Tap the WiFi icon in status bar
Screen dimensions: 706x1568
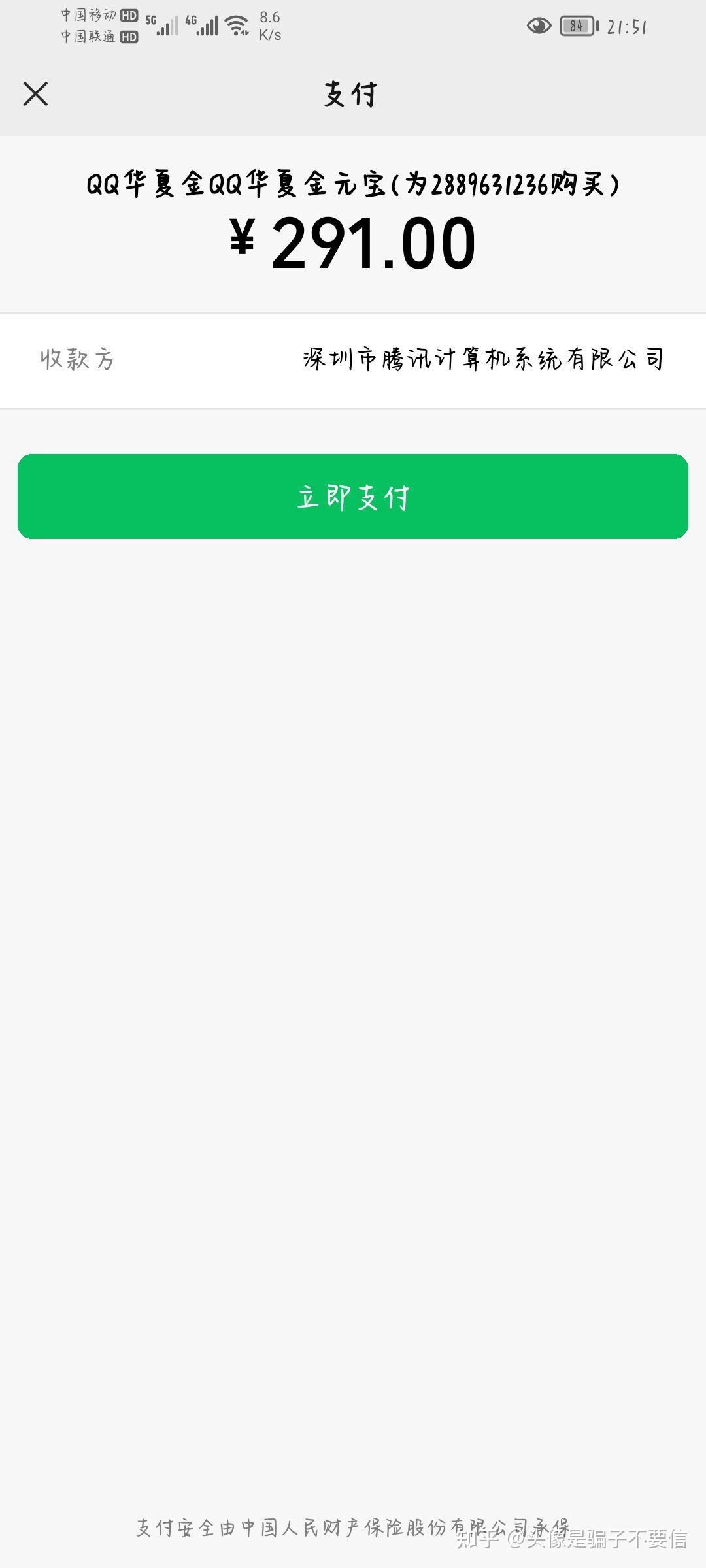tap(237, 25)
